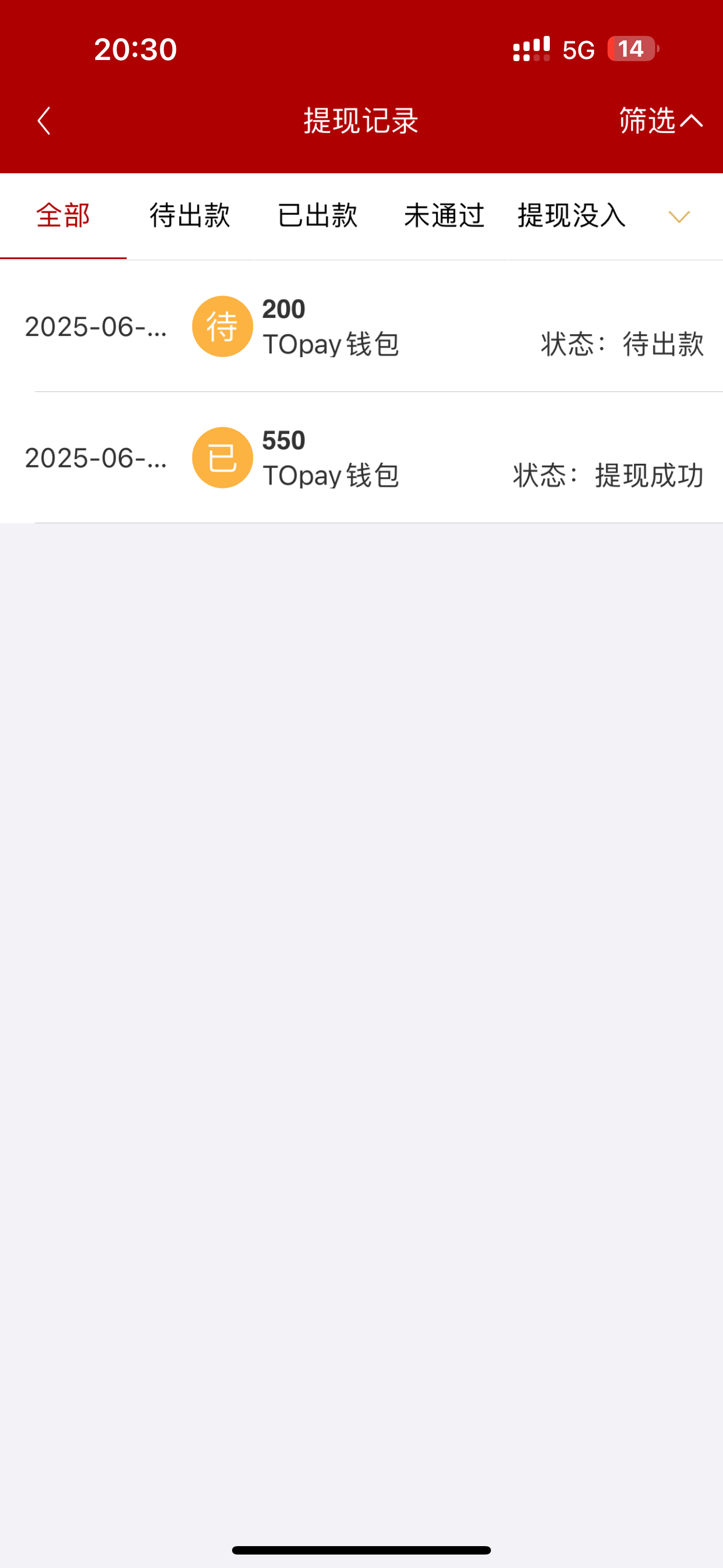Go back from 提现记录 page
Viewport: 723px width, 1568px height.
44,121
